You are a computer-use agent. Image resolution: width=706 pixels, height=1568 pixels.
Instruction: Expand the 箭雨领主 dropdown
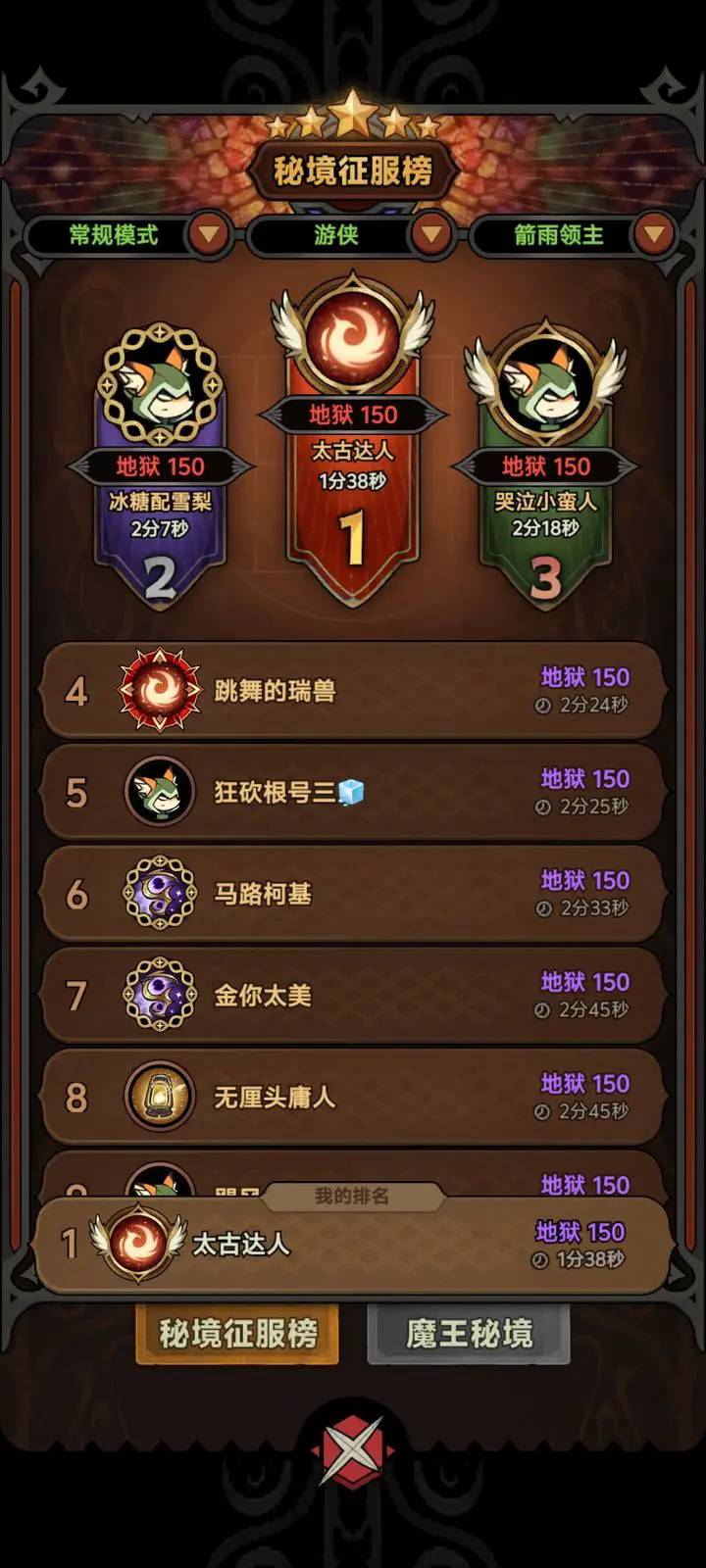click(653, 235)
